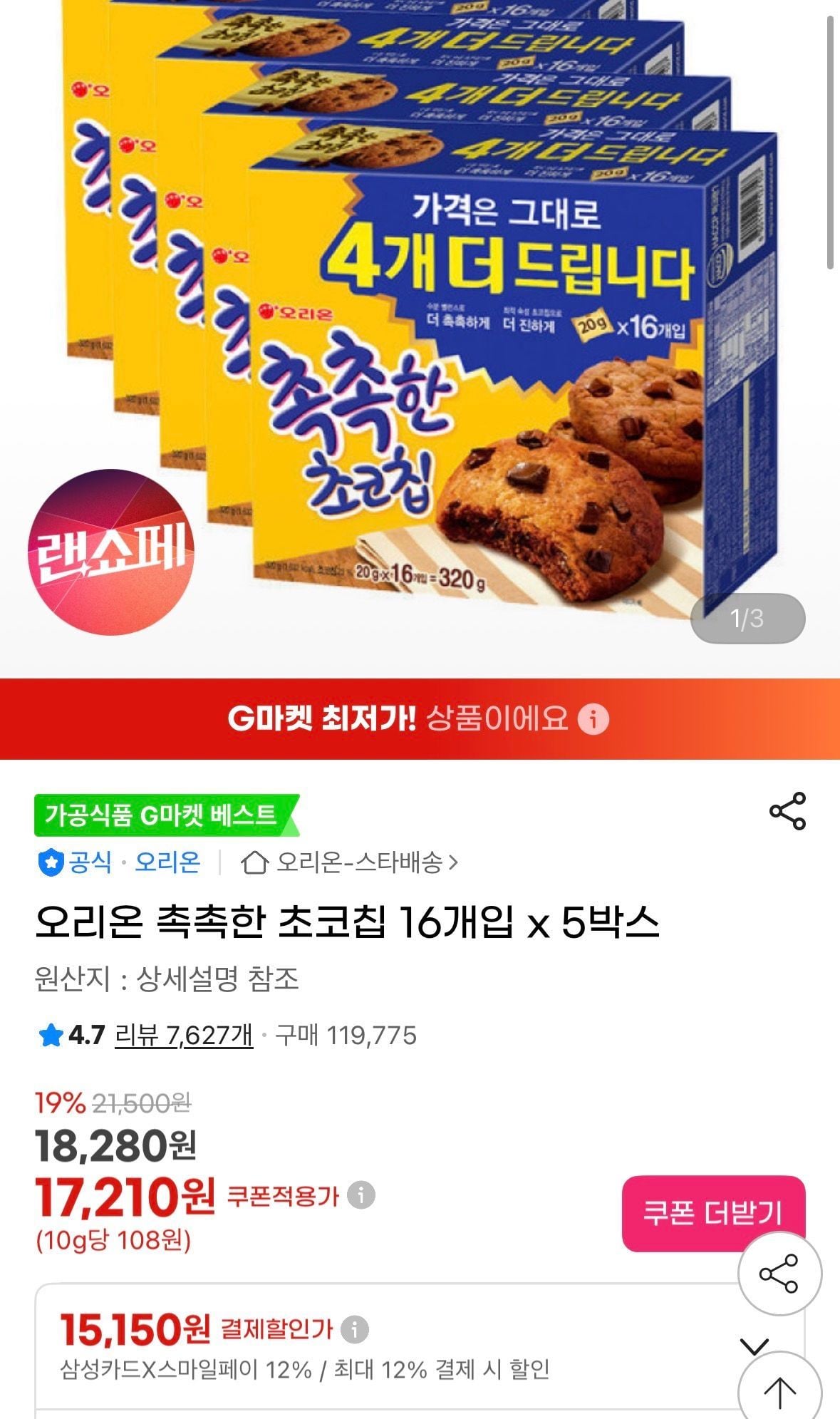Screen dimensions: 840x1419
Task: Show 결제할인가 info tooltip
Action: tap(354, 1329)
